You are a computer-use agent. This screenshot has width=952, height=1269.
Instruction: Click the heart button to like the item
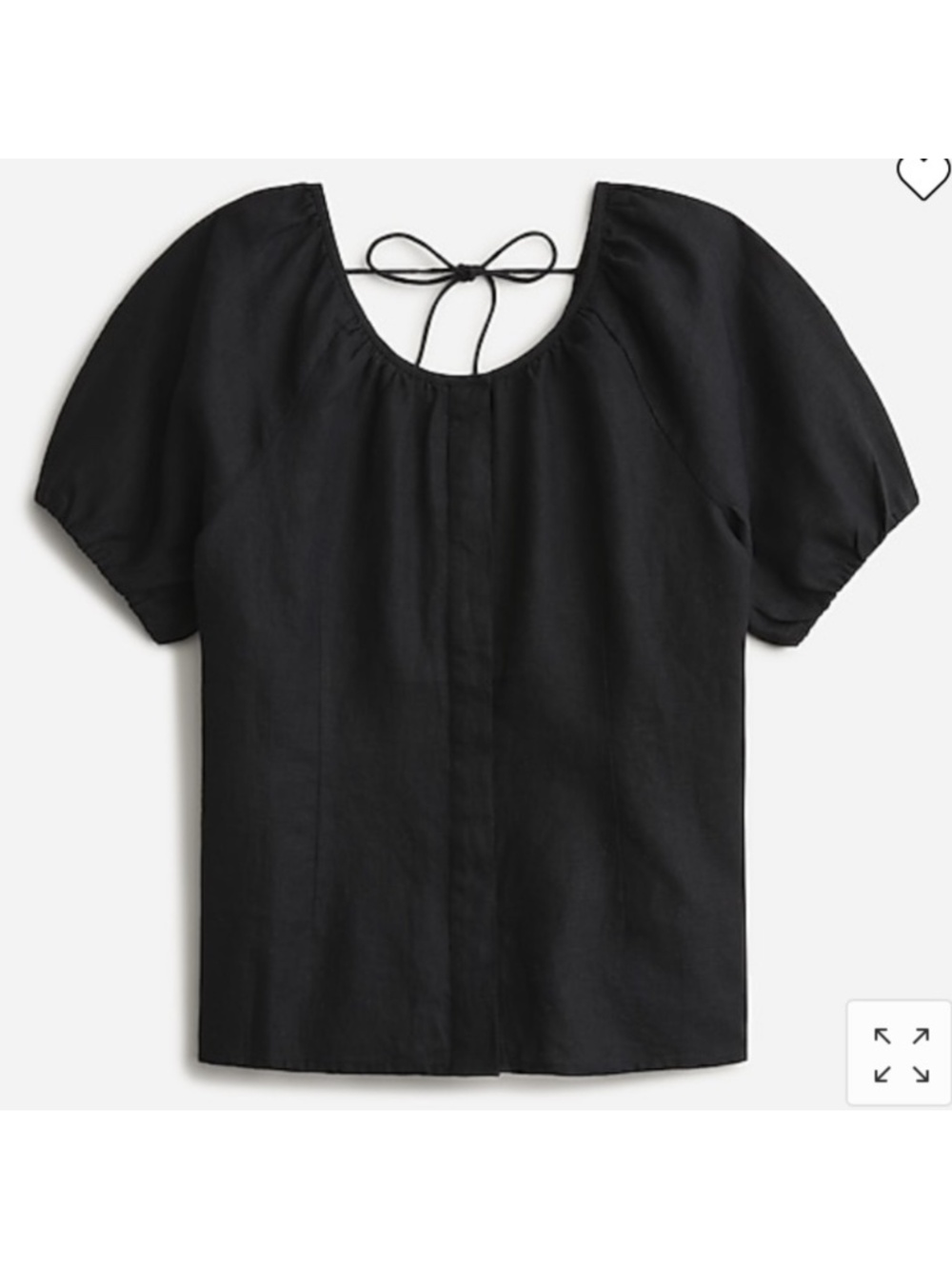pyautogui.click(x=922, y=176)
